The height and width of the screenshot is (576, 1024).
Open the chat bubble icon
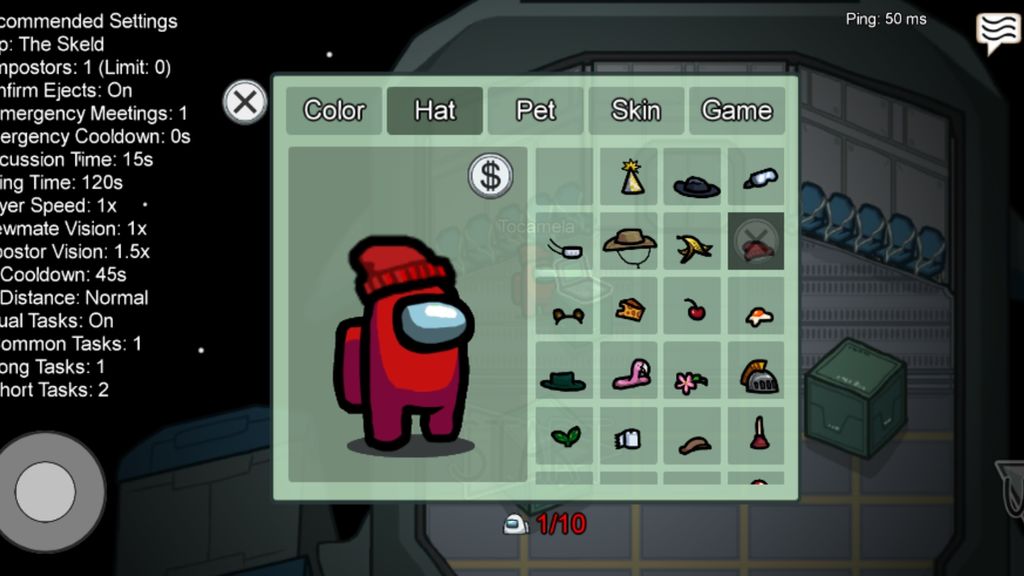point(997,33)
